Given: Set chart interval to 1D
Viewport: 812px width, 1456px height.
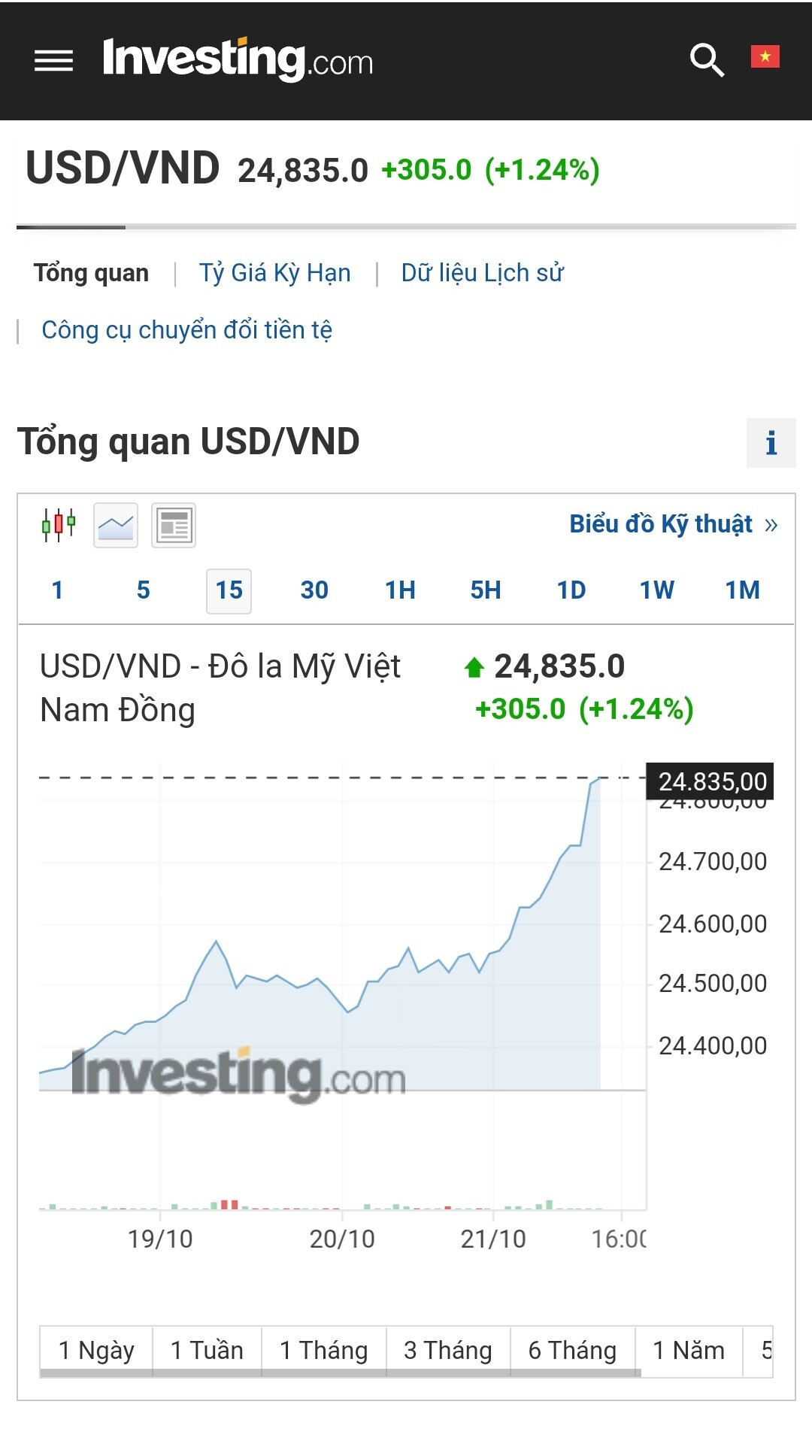Looking at the screenshot, I should coord(571,590).
